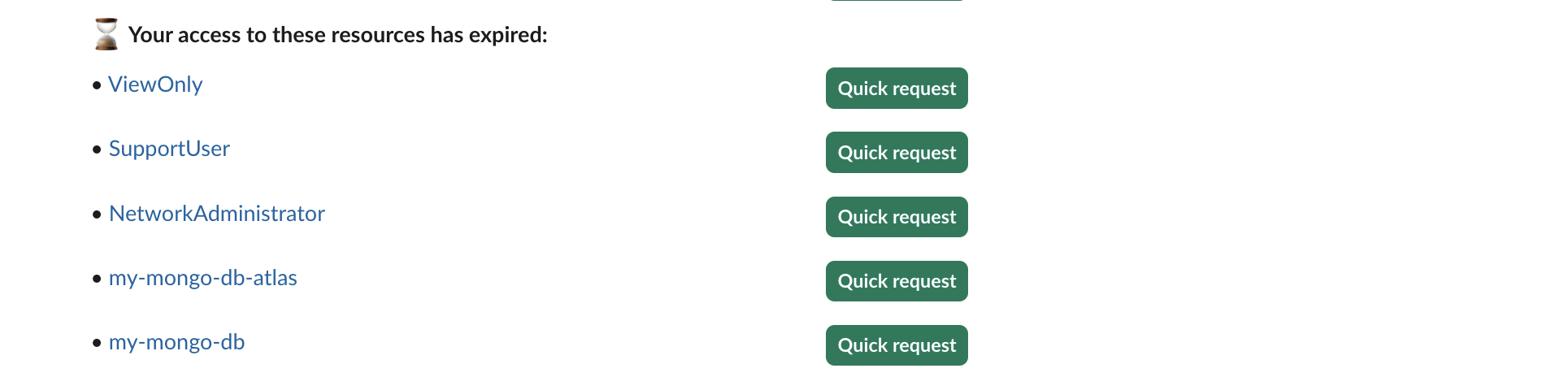Image resolution: width=1568 pixels, height=390 pixels.
Task: Quick request access to ViewOnly
Action: 897,89
